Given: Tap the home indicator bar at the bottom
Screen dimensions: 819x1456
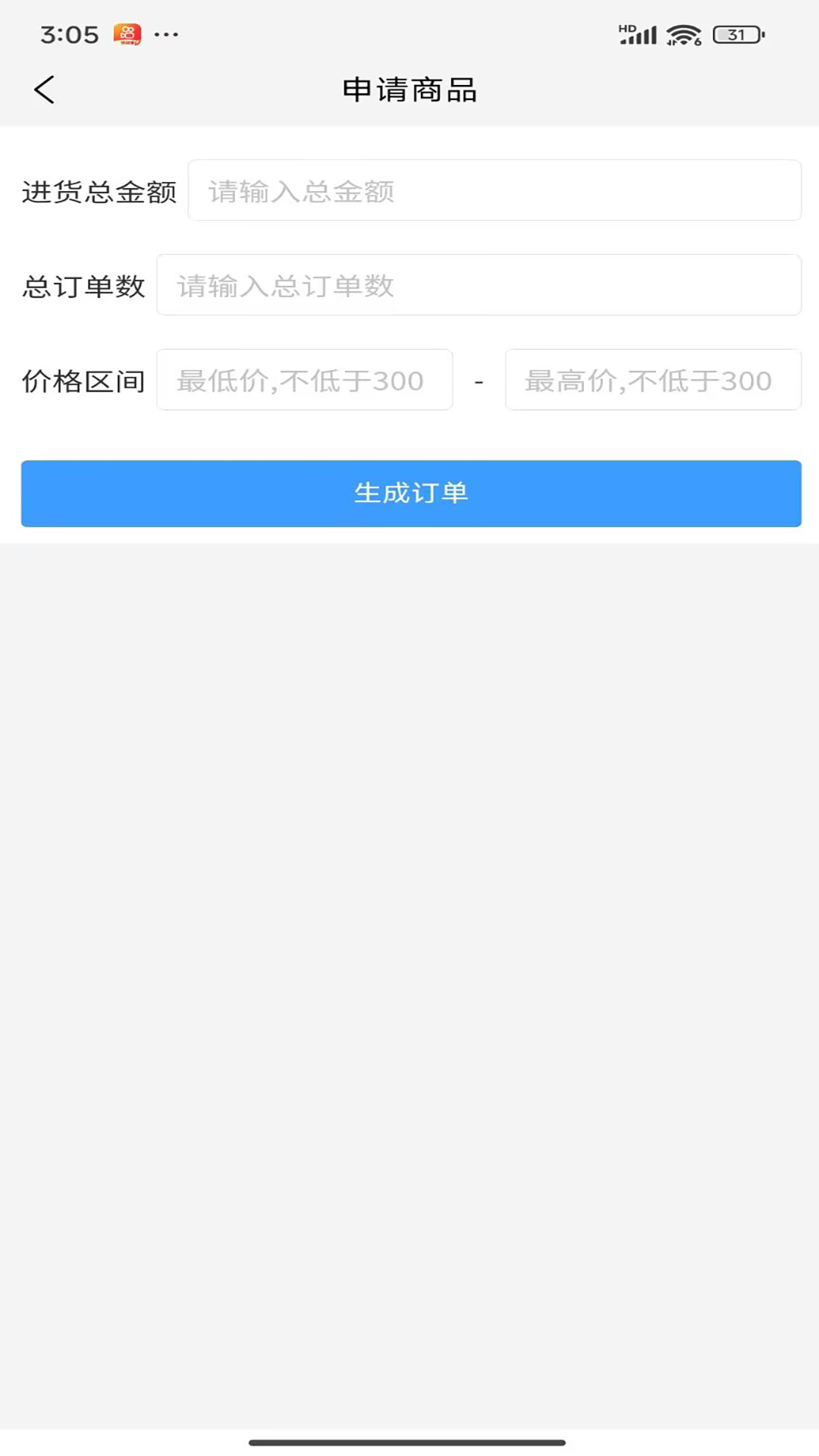Looking at the screenshot, I should (409, 1439).
